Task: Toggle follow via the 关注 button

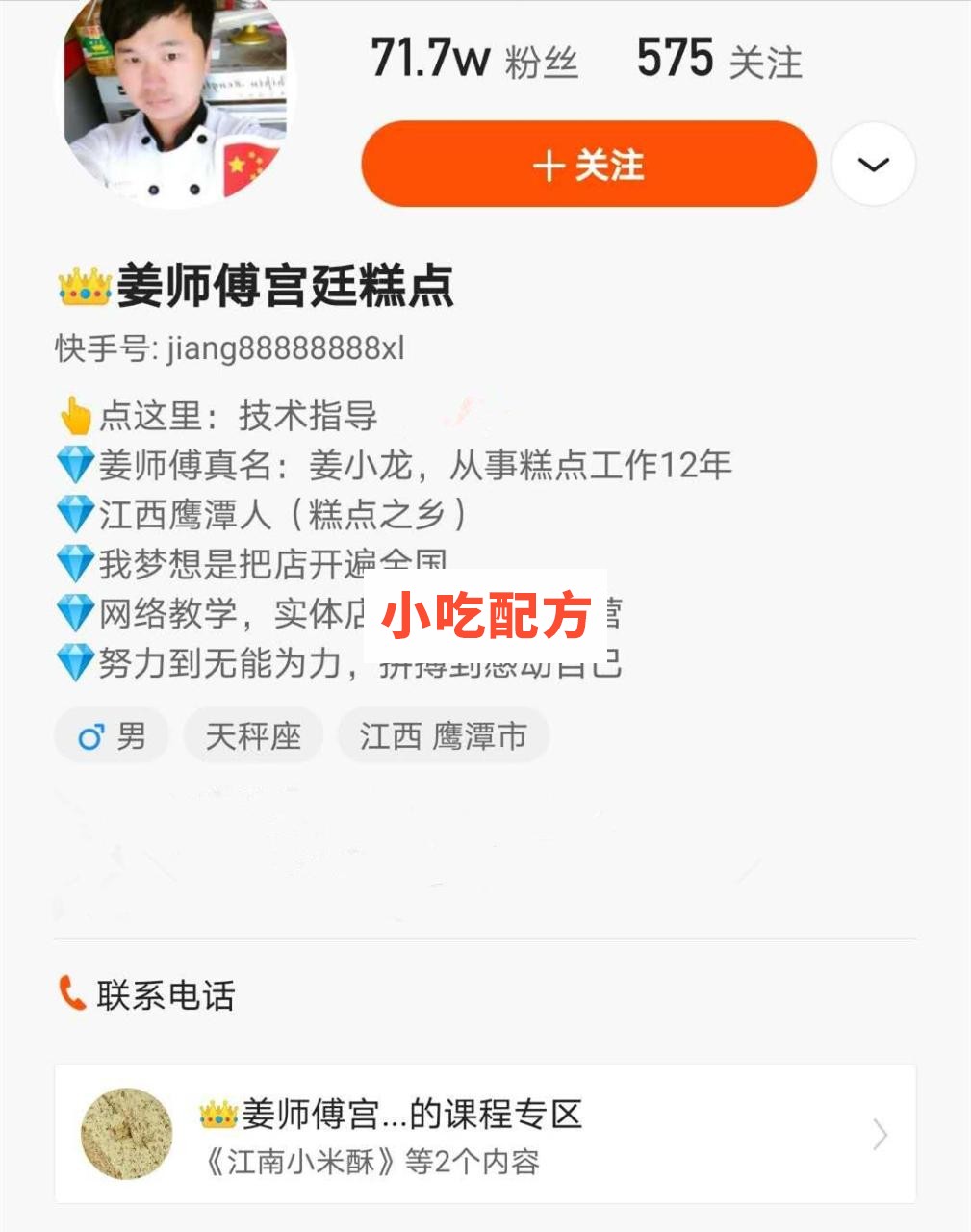Action: click(x=587, y=164)
